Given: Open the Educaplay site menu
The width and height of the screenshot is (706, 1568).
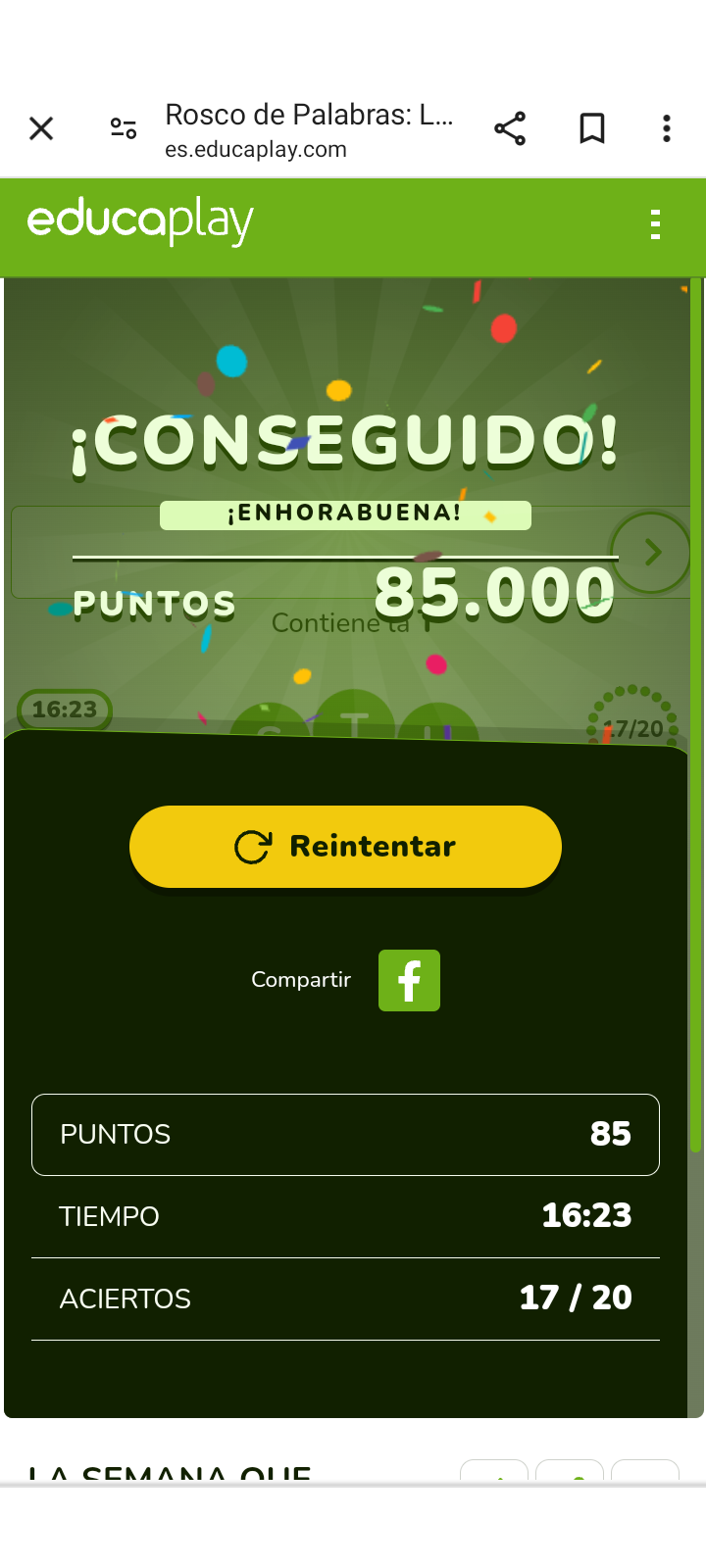Looking at the screenshot, I should coord(655,224).
